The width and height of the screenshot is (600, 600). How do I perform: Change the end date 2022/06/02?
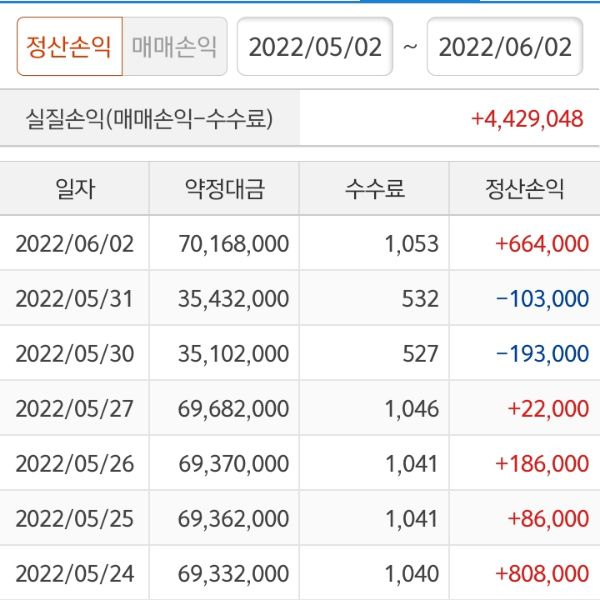[x=505, y=47]
